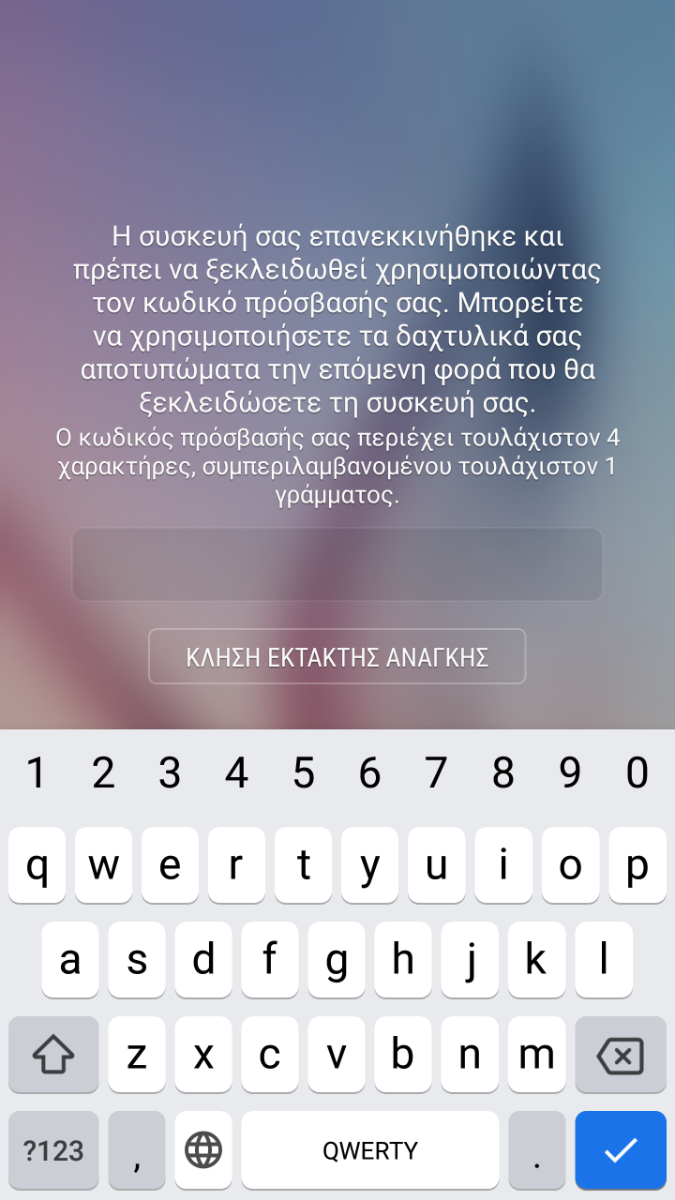Switch to the ?123 symbols keyboard
This screenshot has width=675, height=1200.
click(54, 1150)
